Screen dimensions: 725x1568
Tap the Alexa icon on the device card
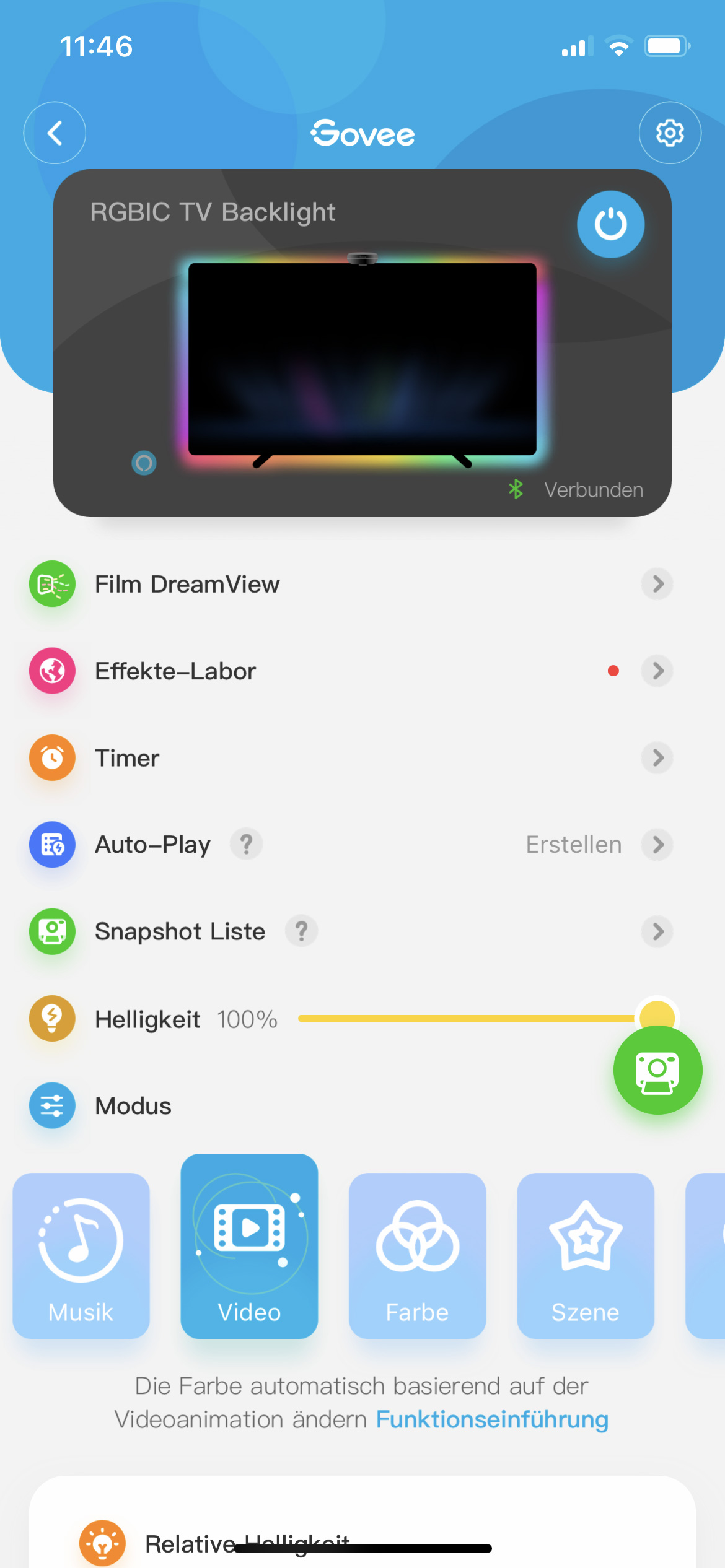pos(144,463)
